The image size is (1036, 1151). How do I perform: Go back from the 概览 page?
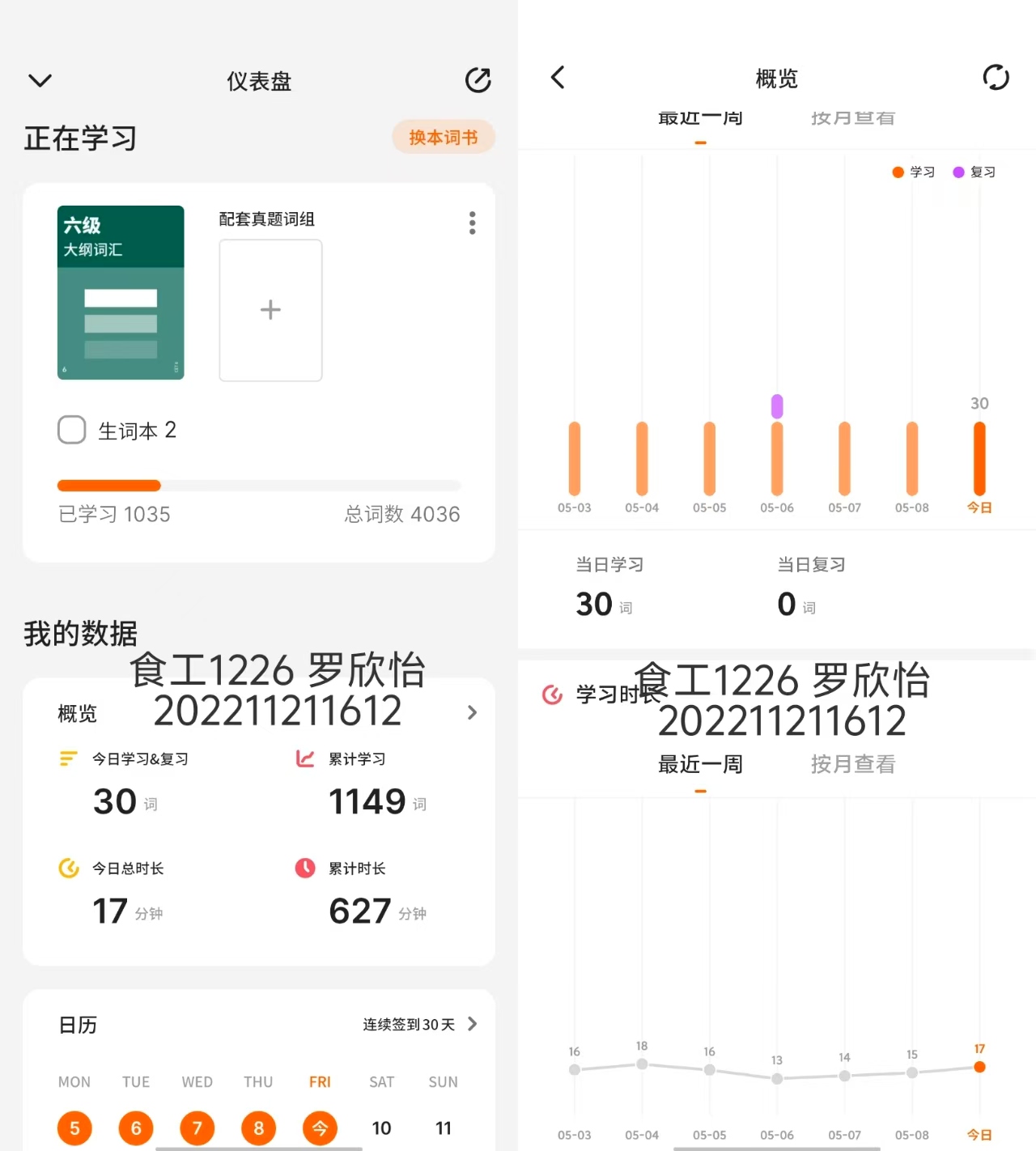[558, 78]
